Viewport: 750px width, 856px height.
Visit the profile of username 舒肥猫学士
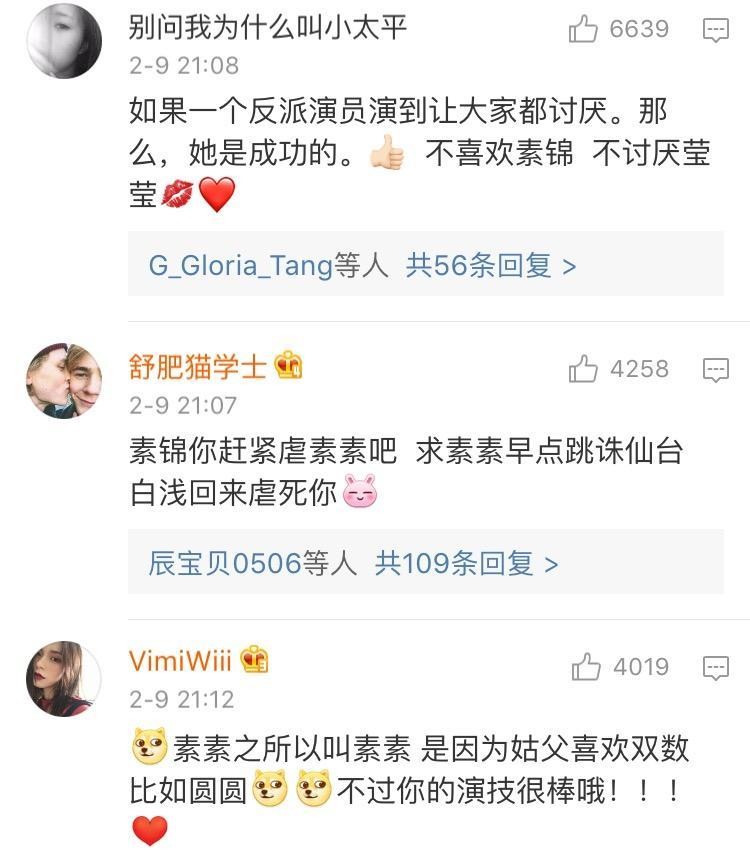pos(198,368)
